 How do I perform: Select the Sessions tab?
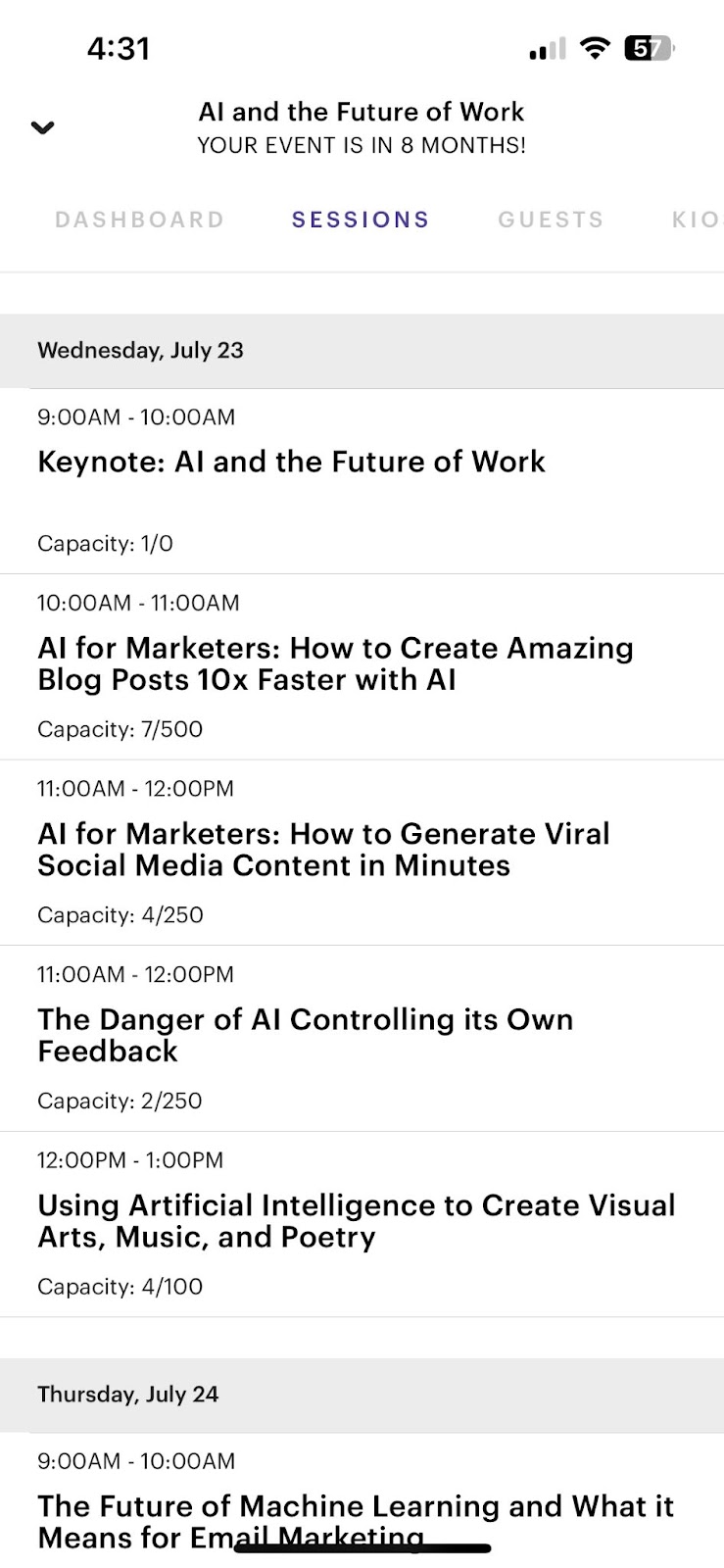point(361,220)
